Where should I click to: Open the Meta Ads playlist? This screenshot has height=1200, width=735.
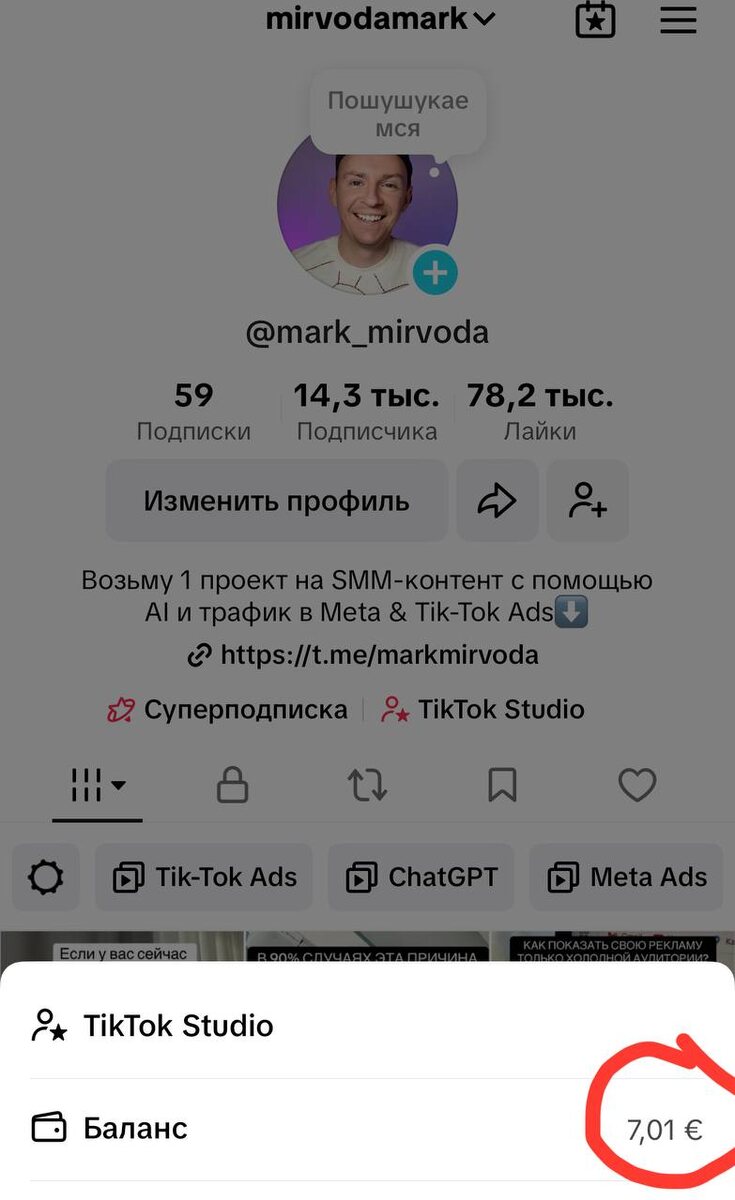pos(628,878)
